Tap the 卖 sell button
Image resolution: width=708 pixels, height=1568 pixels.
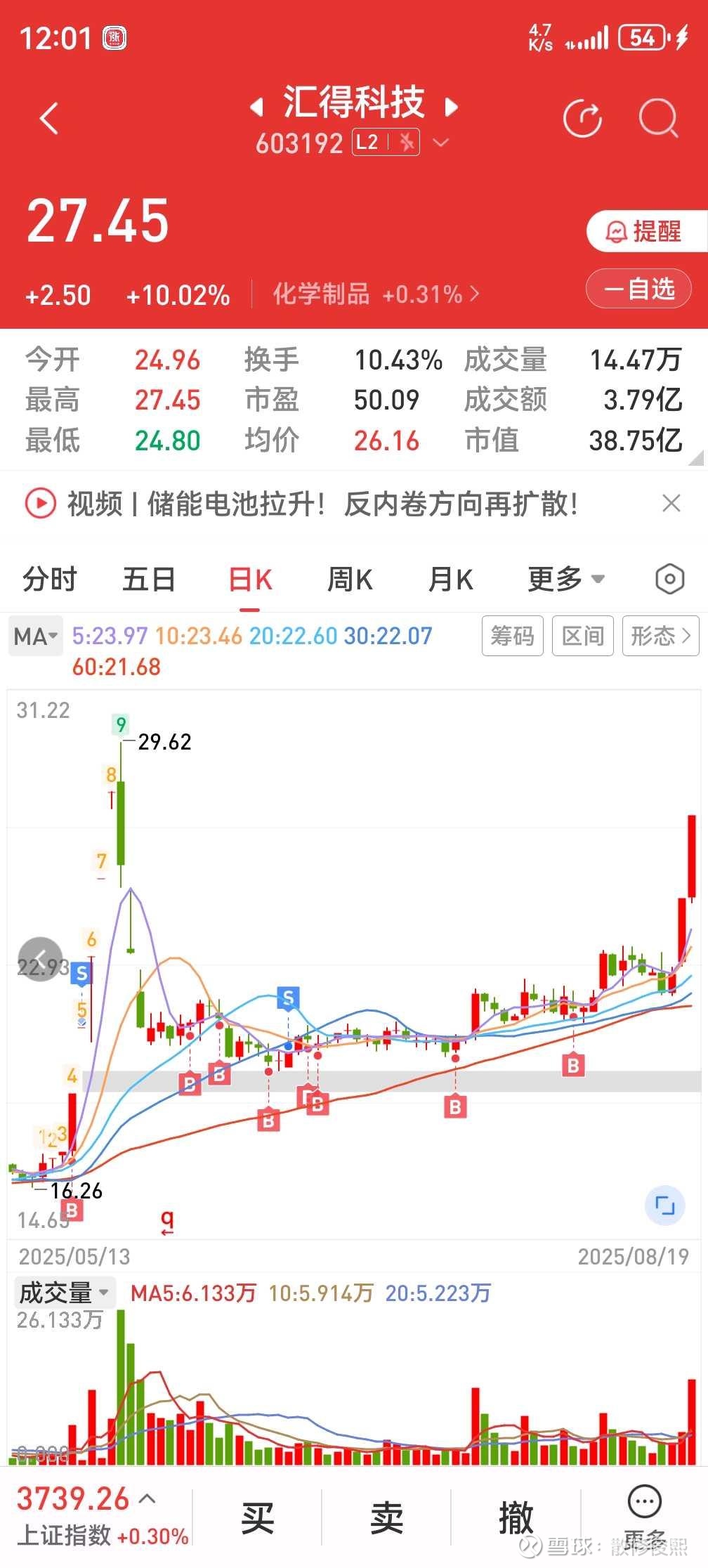(387, 1518)
